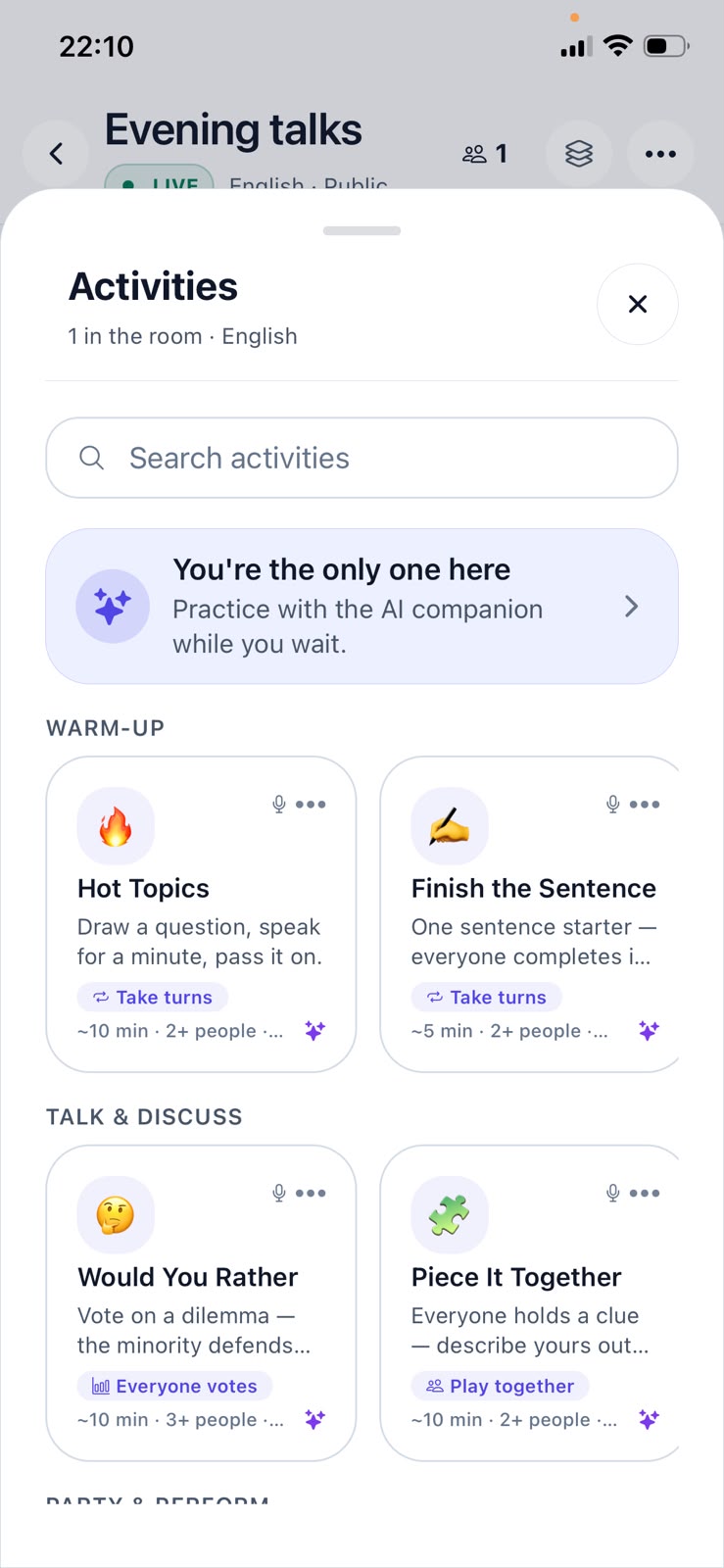Choose the Would You Rather activity
The width and height of the screenshot is (724, 1568).
click(x=201, y=1303)
